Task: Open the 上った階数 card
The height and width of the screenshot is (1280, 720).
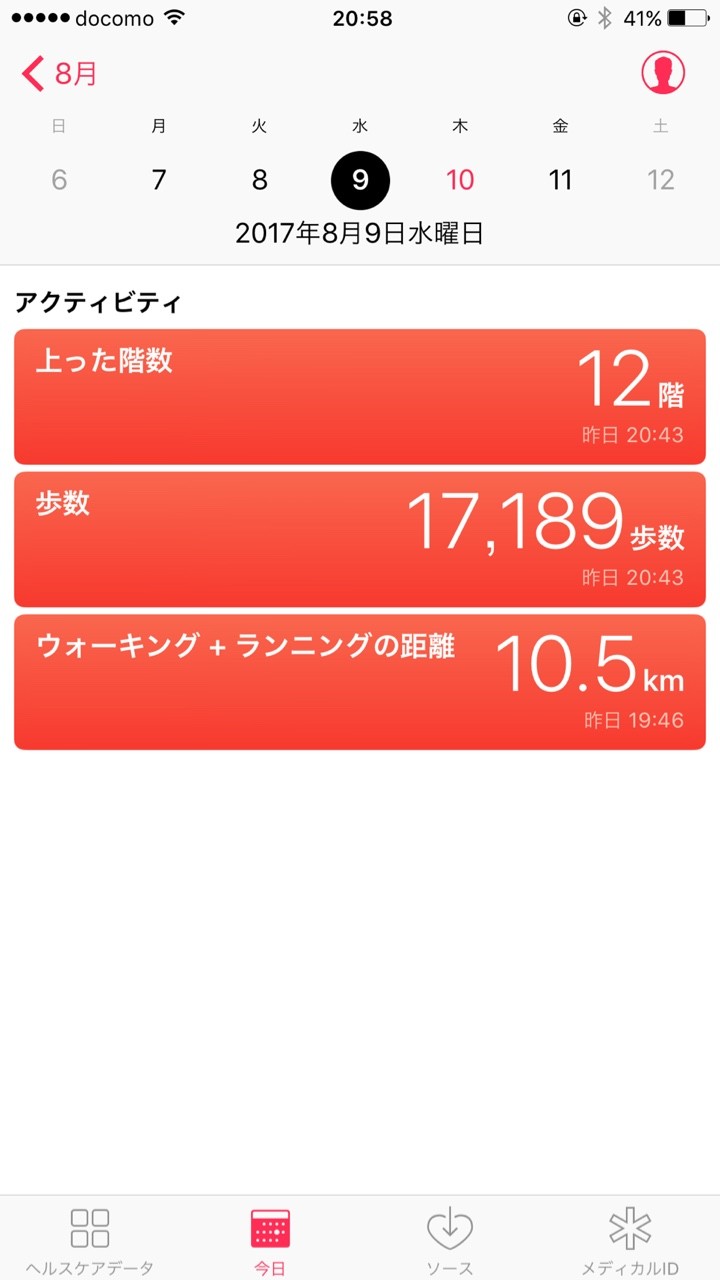Action: pos(360,397)
